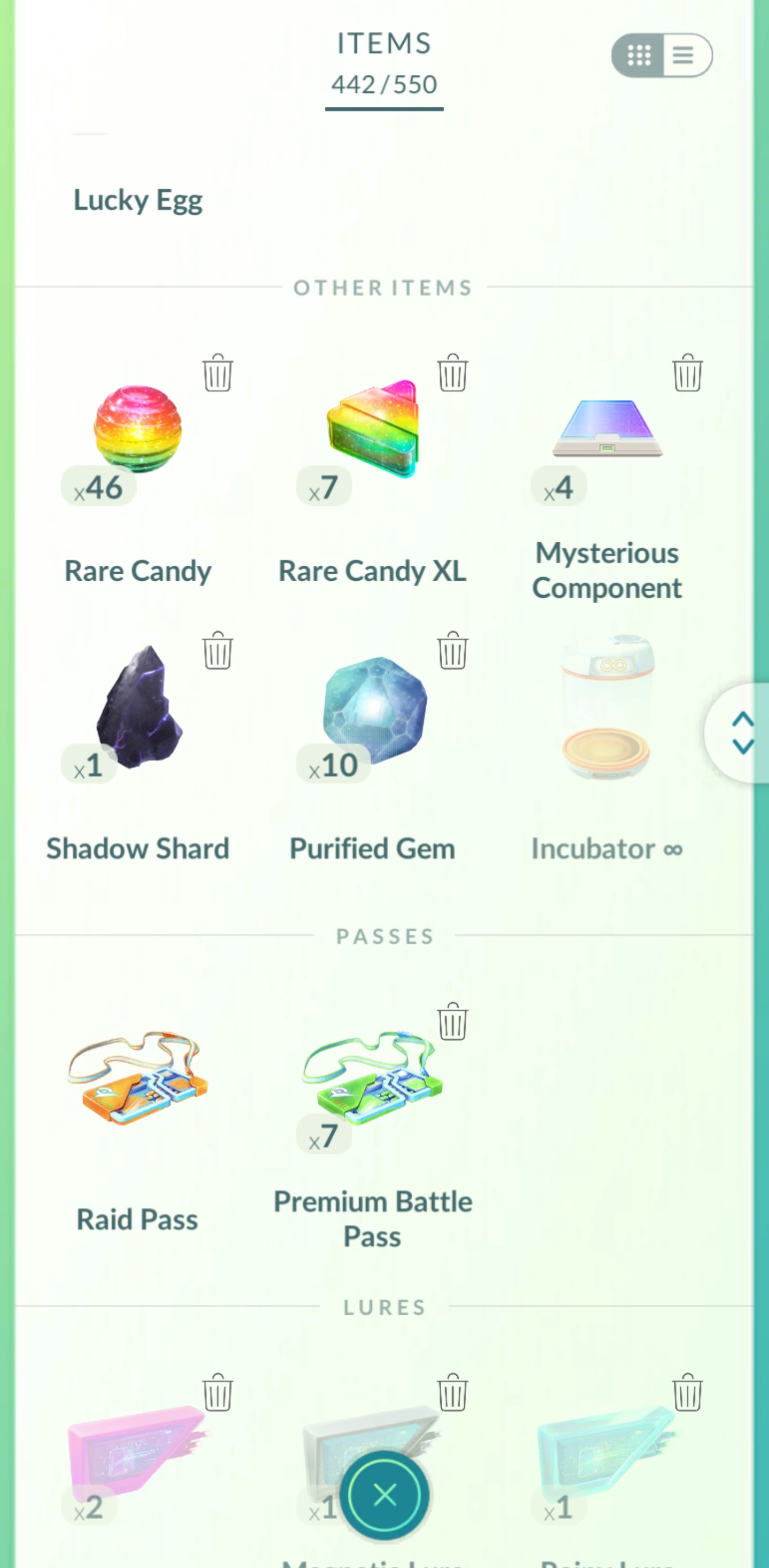Viewport: 769px width, 1568px height.
Task: Select the Rare Candy XL item
Action: 372,430
